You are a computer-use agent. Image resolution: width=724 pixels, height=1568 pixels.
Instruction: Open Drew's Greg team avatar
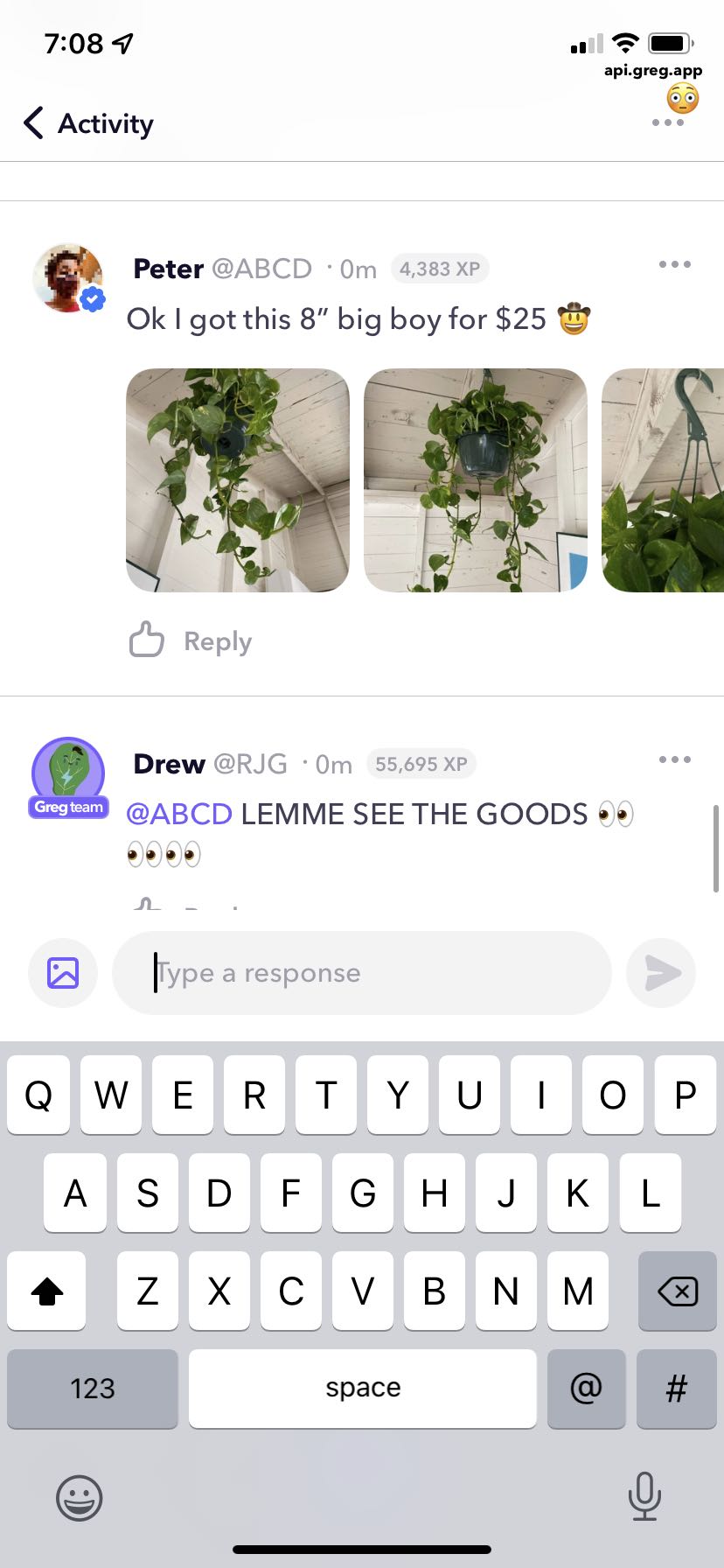68,775
